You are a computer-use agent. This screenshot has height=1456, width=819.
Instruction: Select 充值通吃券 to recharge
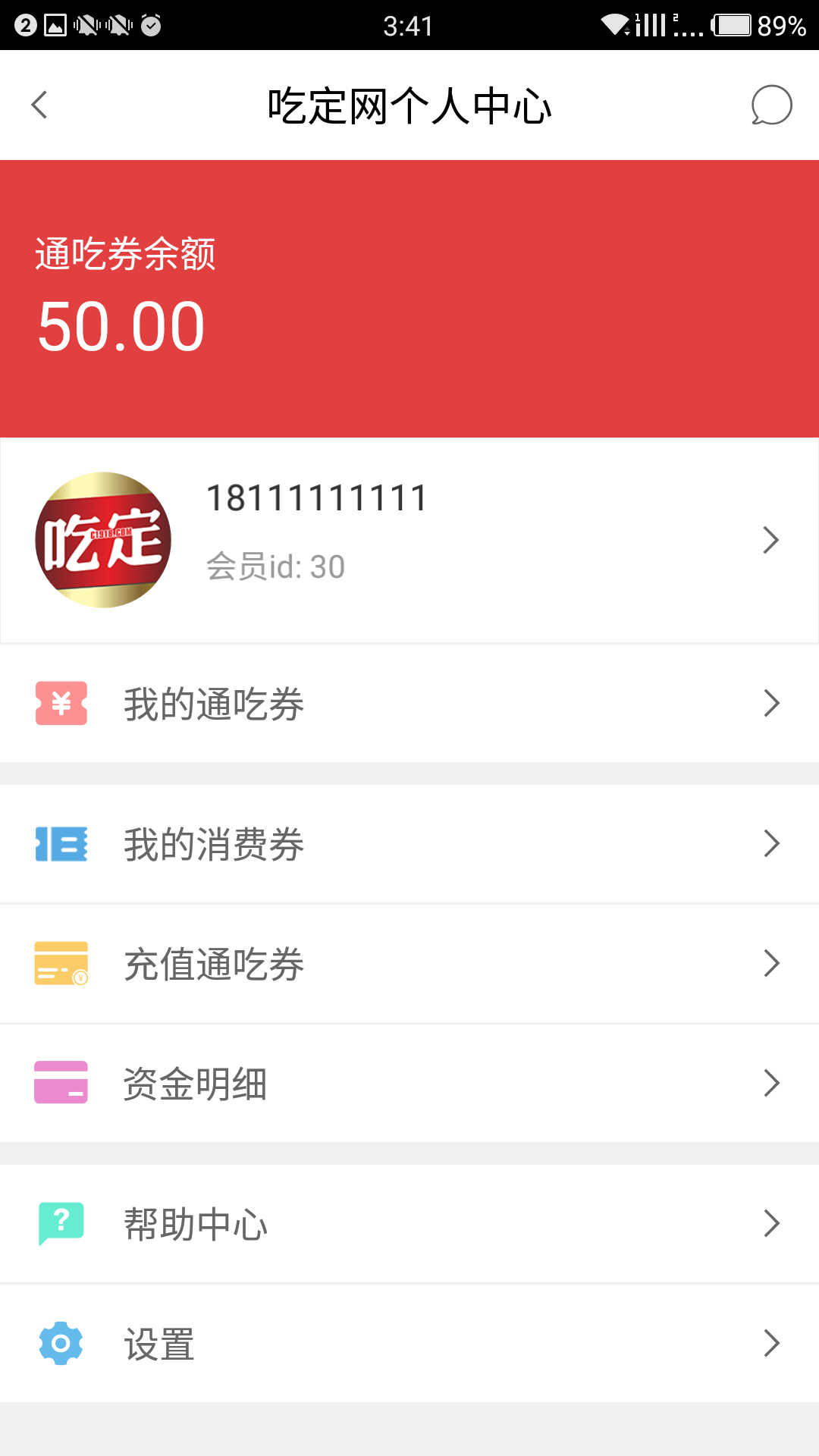409,964
